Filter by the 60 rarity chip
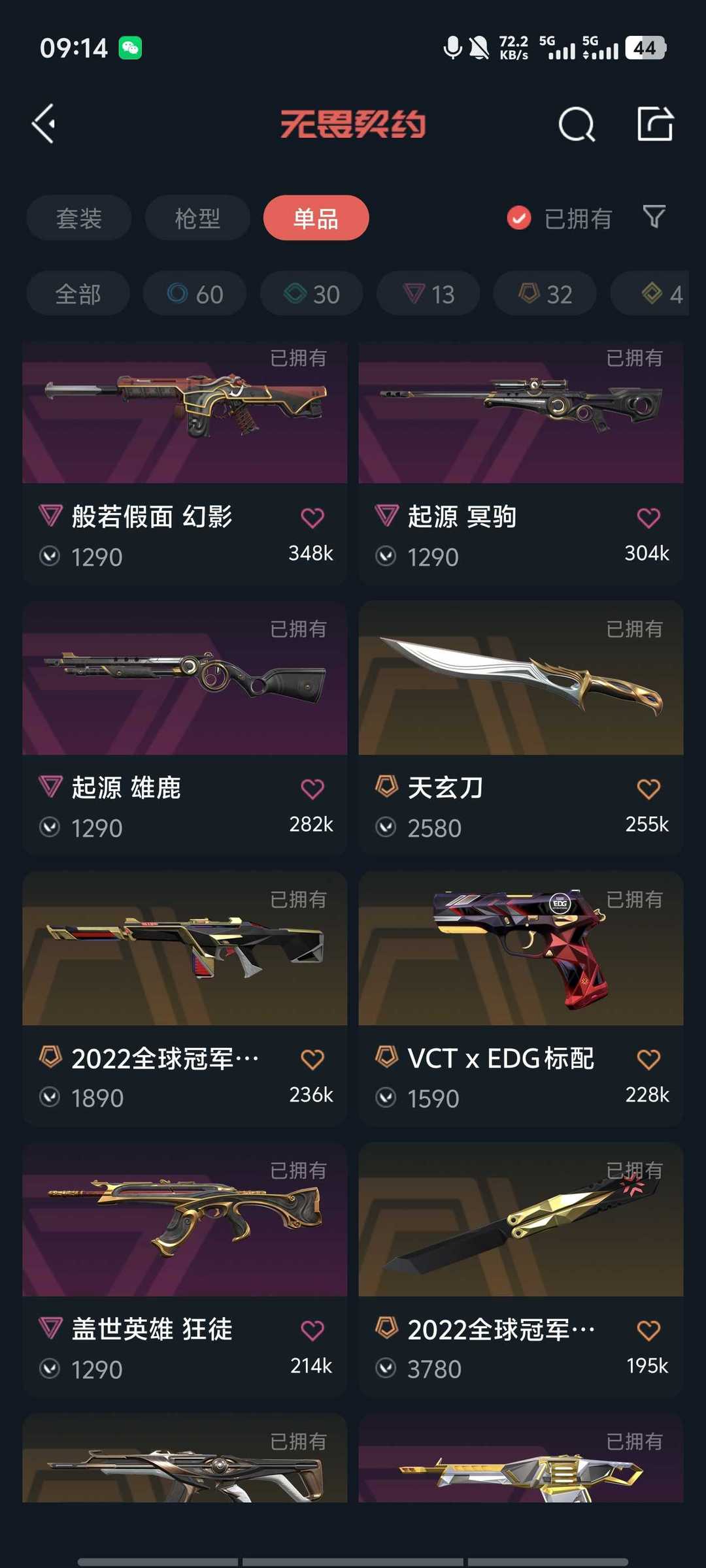This screenshot has width=706, height=1568. click(x=195, y=294)
